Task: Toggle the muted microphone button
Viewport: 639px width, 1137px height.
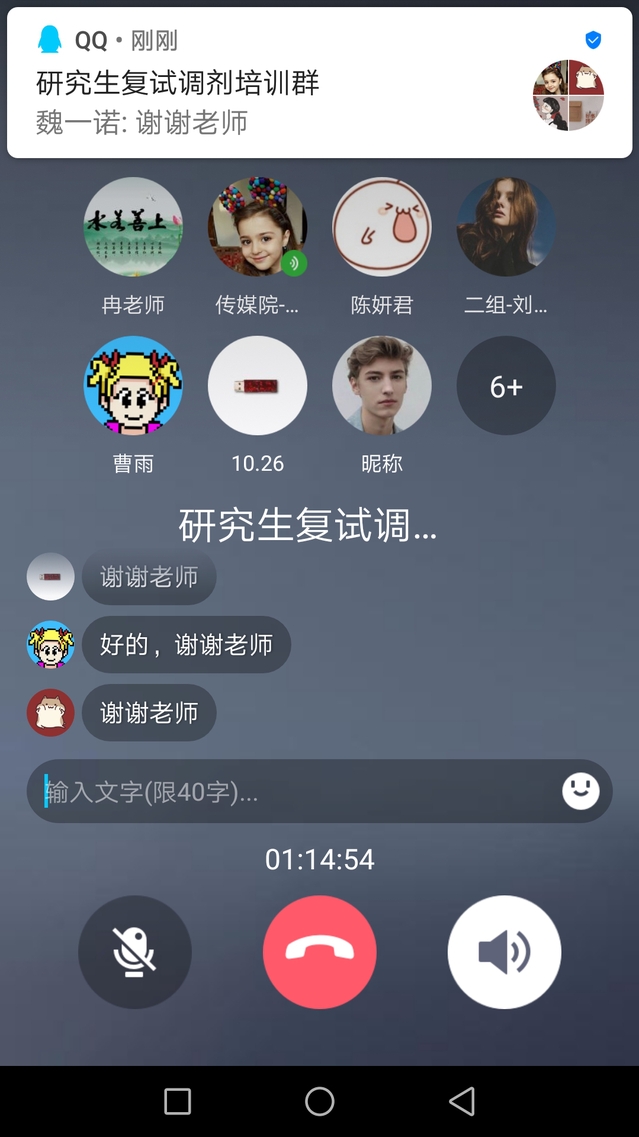Action: pos(135,952)
